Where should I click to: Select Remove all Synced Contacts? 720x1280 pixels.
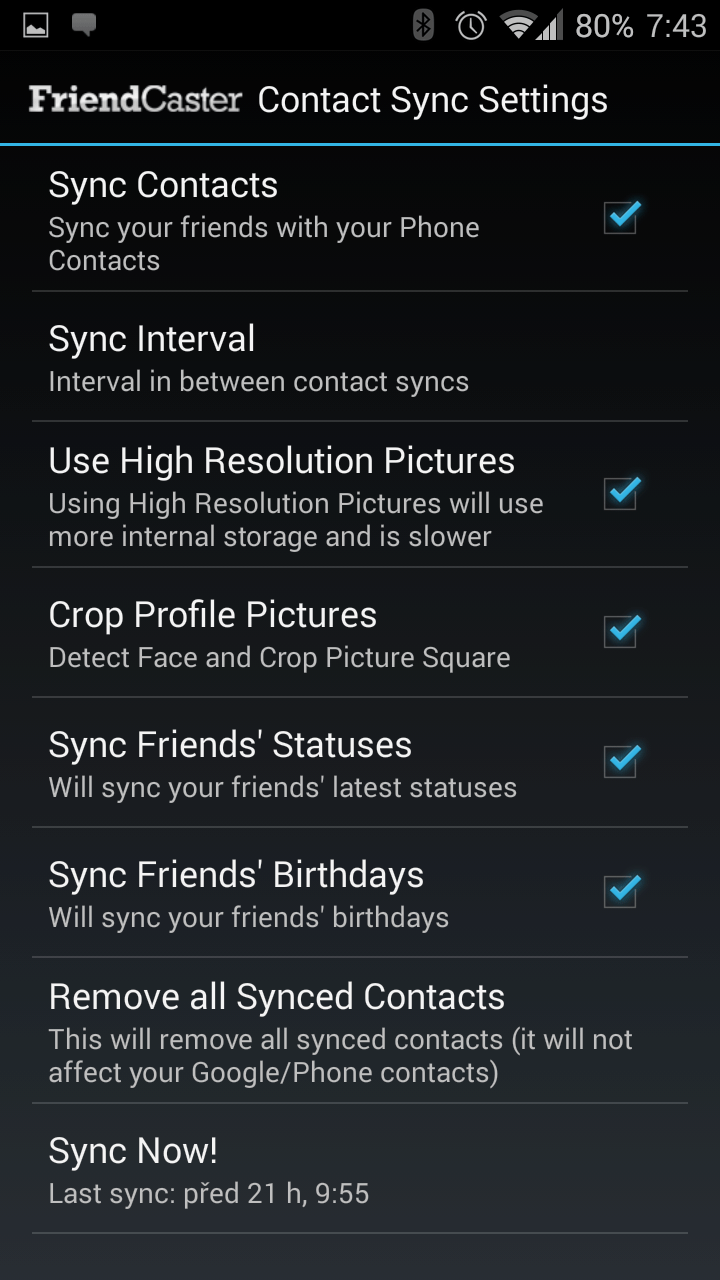click(360, 1031)
